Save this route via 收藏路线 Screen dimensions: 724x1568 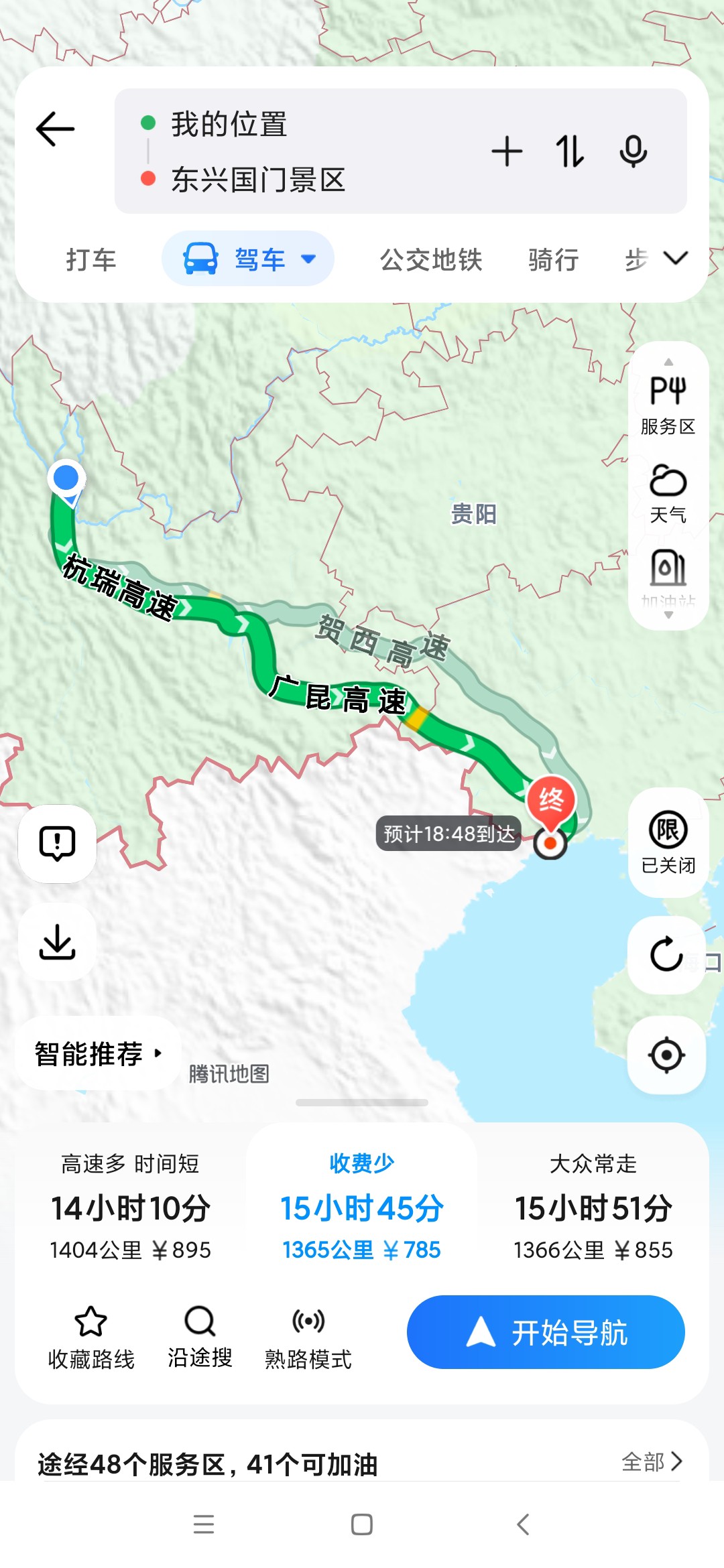91,1337
